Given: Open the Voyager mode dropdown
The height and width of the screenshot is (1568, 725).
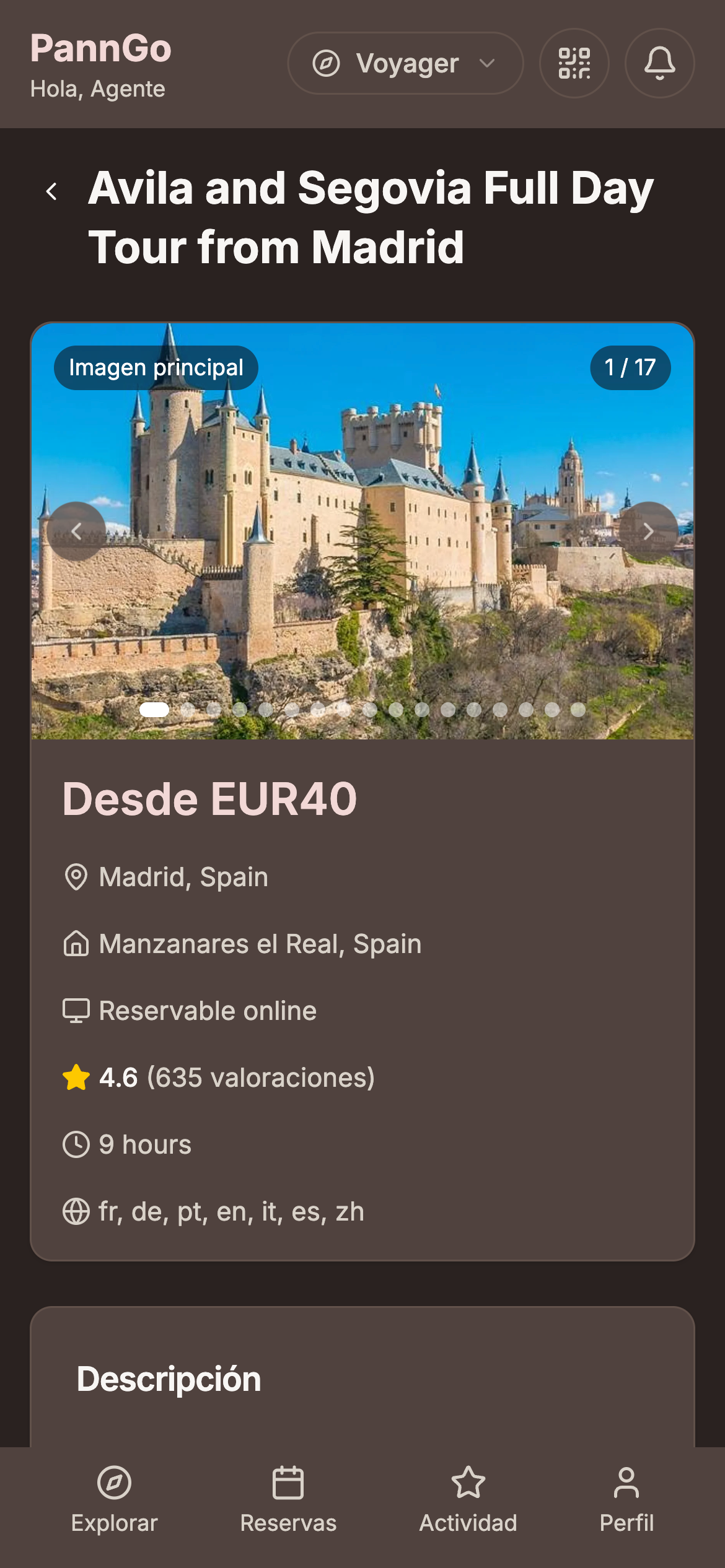Looking at the screenshot, I should pyautogui.click(x=405, y=63).
